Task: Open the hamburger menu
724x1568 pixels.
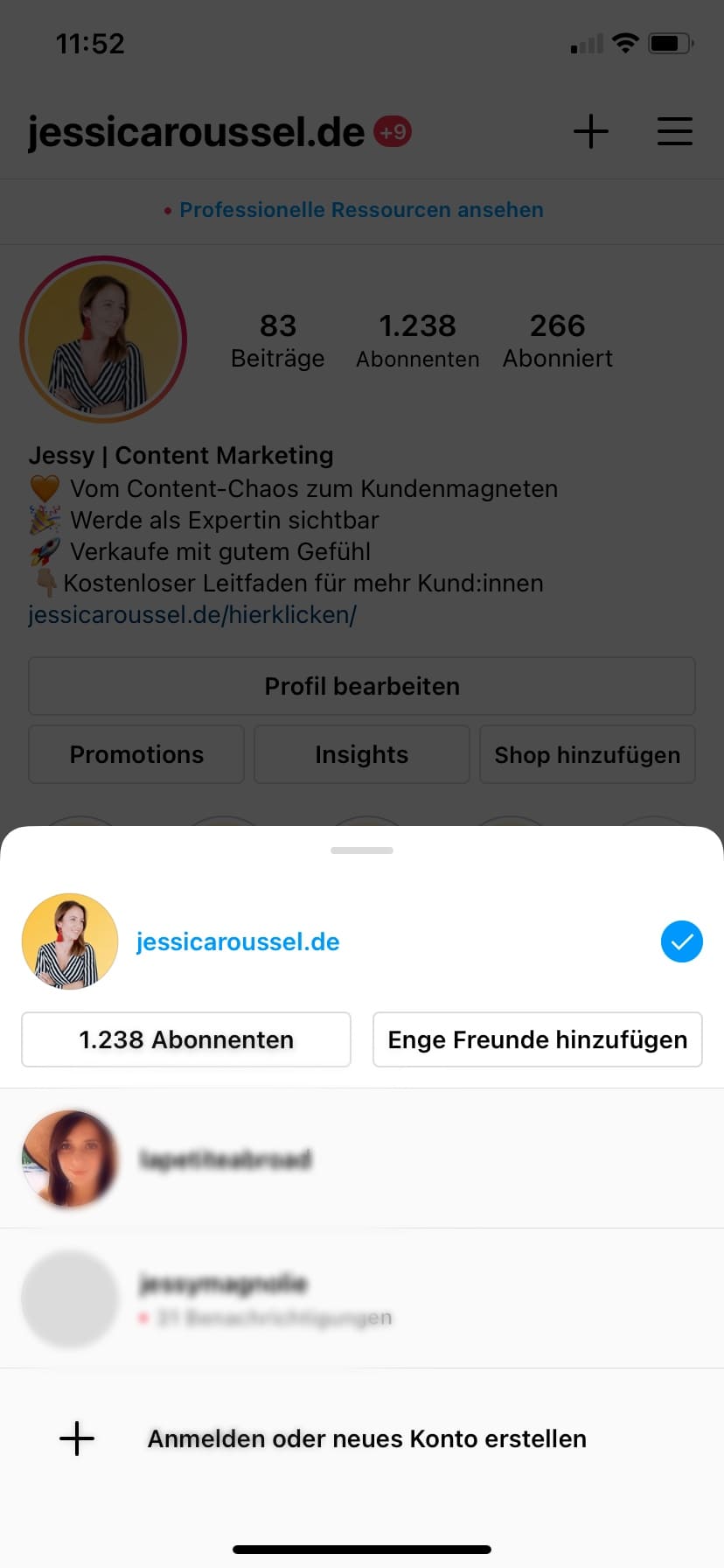Action: point(674,131)
